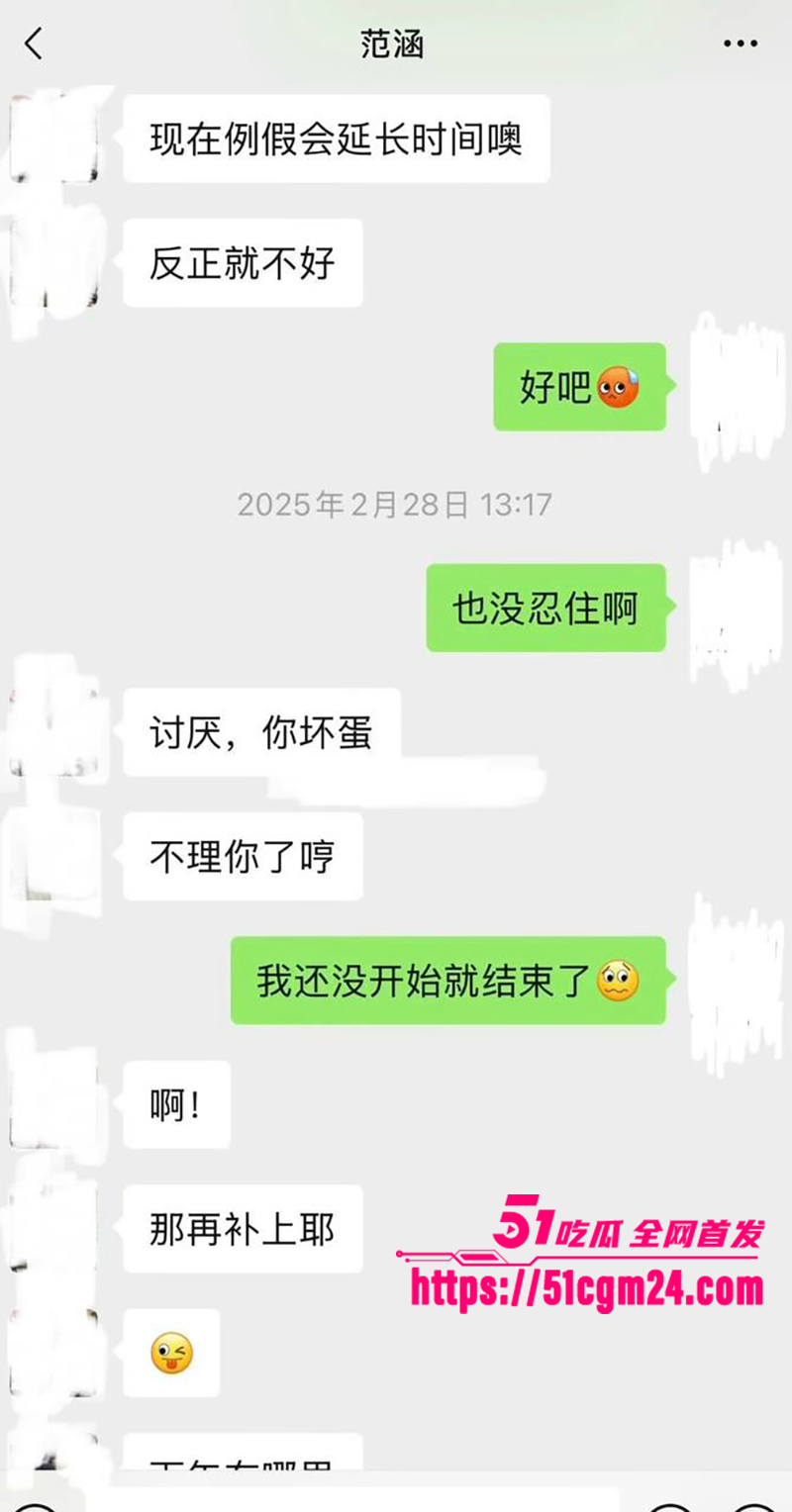This screenshot has width=792, height=1512.
Task: Tap the winking tongue-out emoji sticker message
Action: click(170, 1354)
